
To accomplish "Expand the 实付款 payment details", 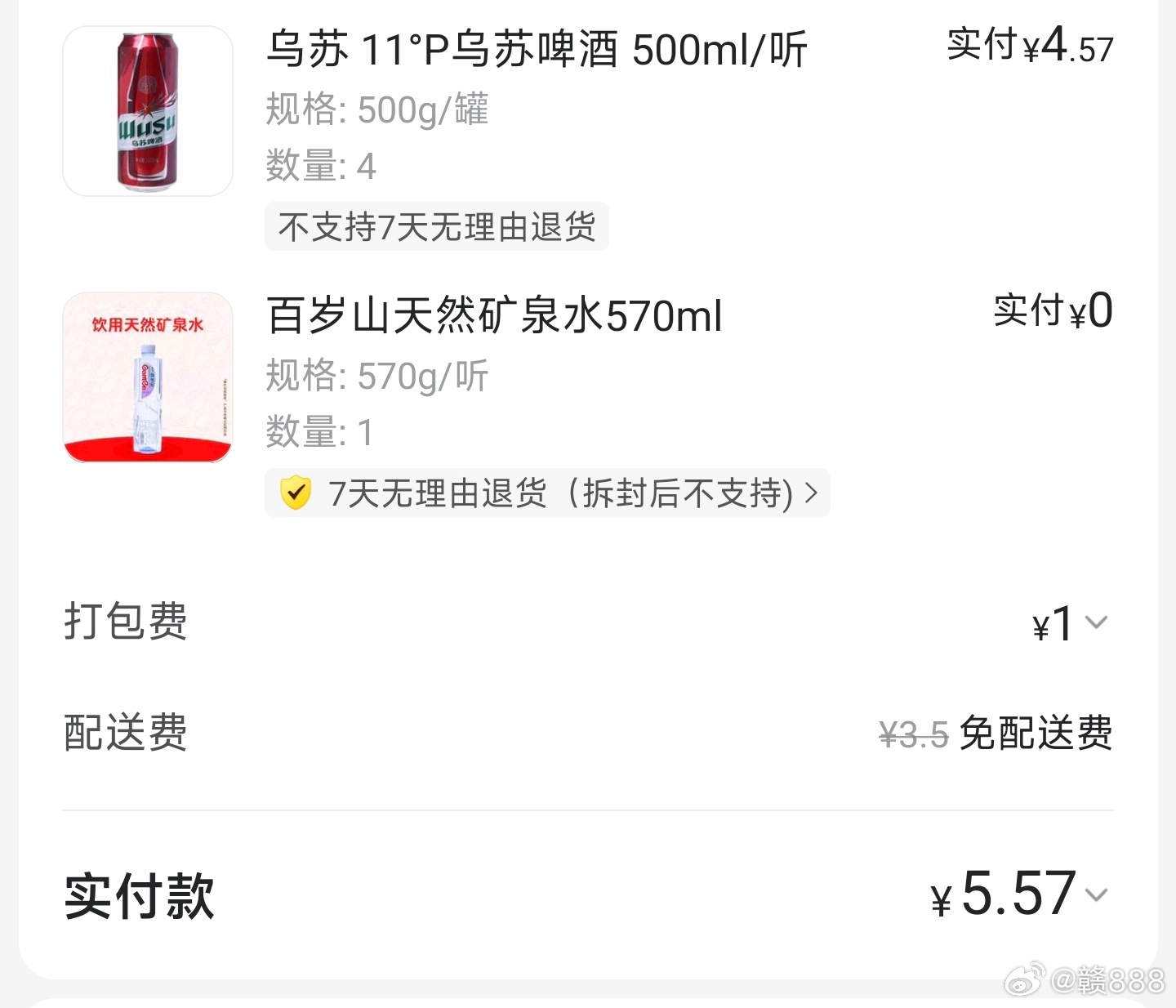I will pyautogui.click(x=1096, y=894).
